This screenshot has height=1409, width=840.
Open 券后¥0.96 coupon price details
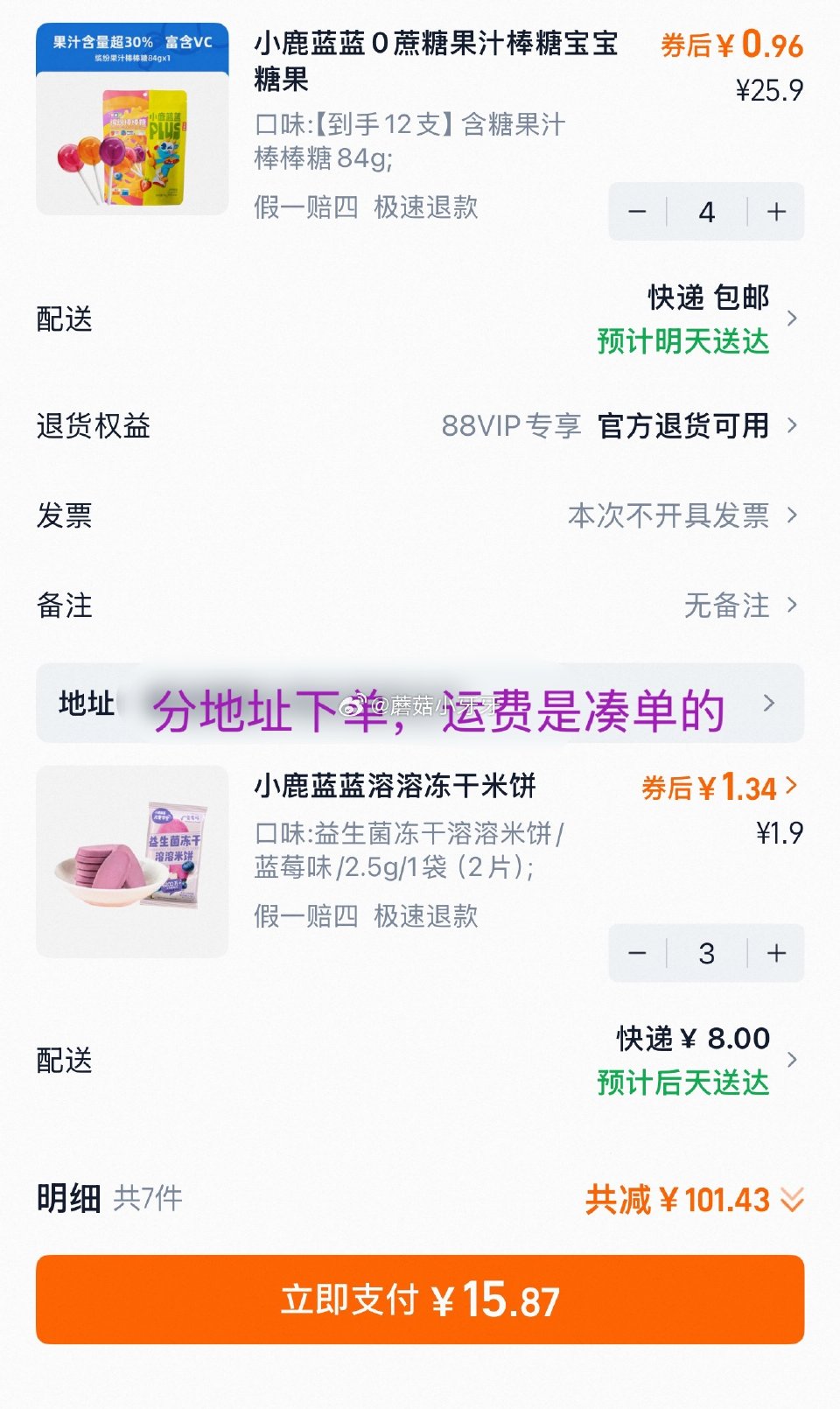tap(731, 46)
